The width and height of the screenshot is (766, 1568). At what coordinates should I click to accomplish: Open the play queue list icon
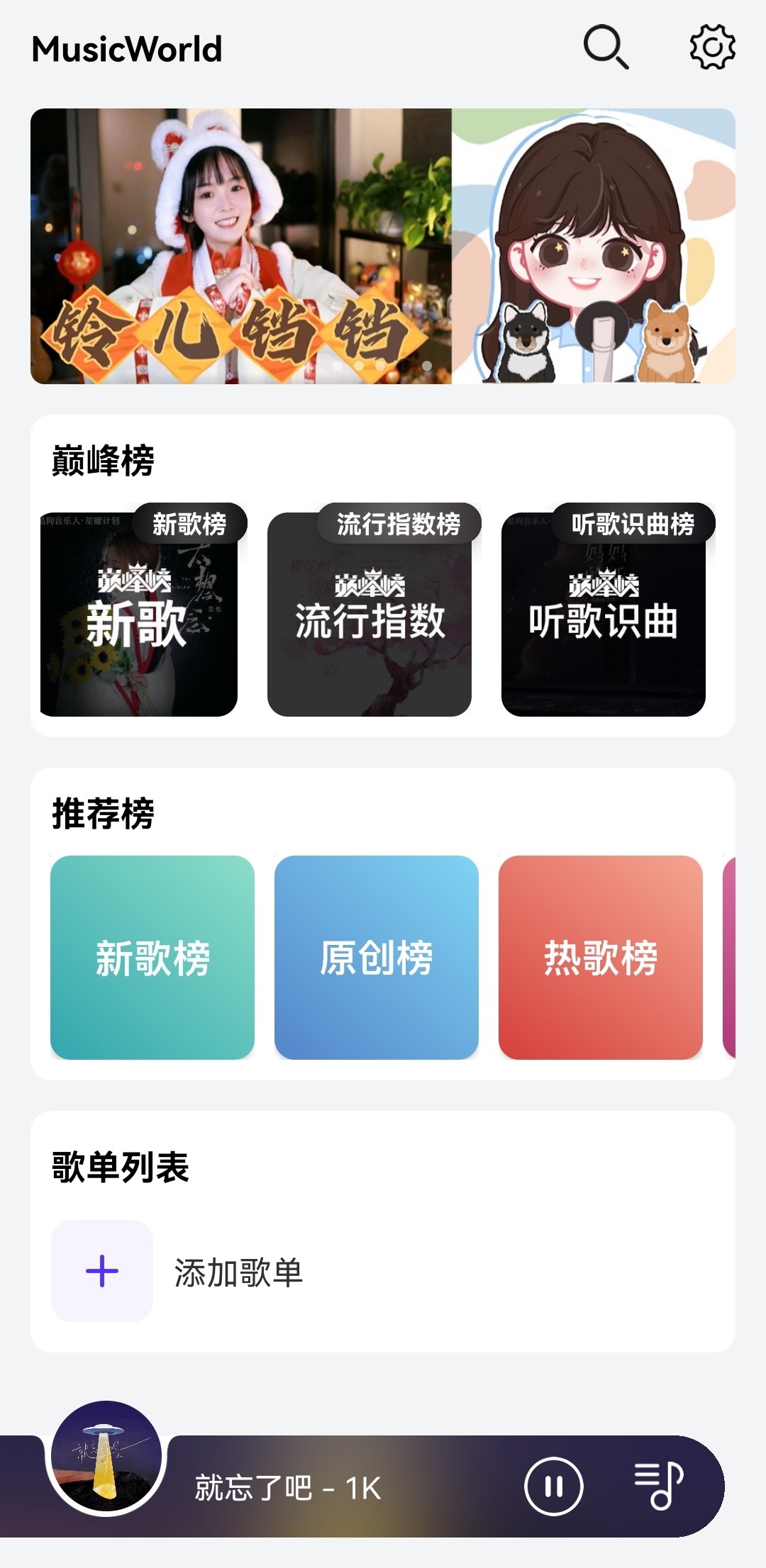[658, 1485]
